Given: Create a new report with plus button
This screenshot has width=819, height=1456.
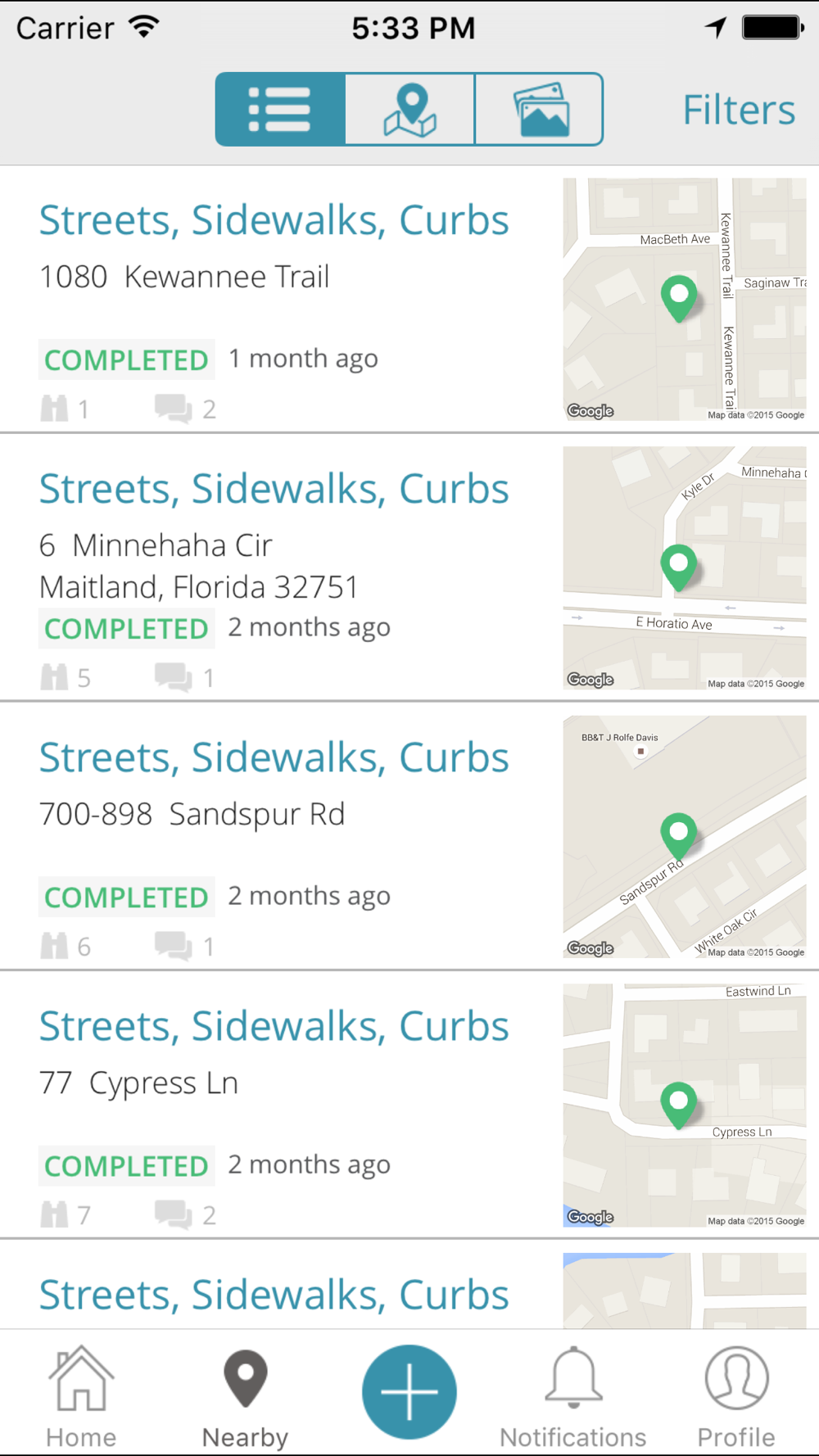Looking at the screenshot, I should coord(409,1391).
